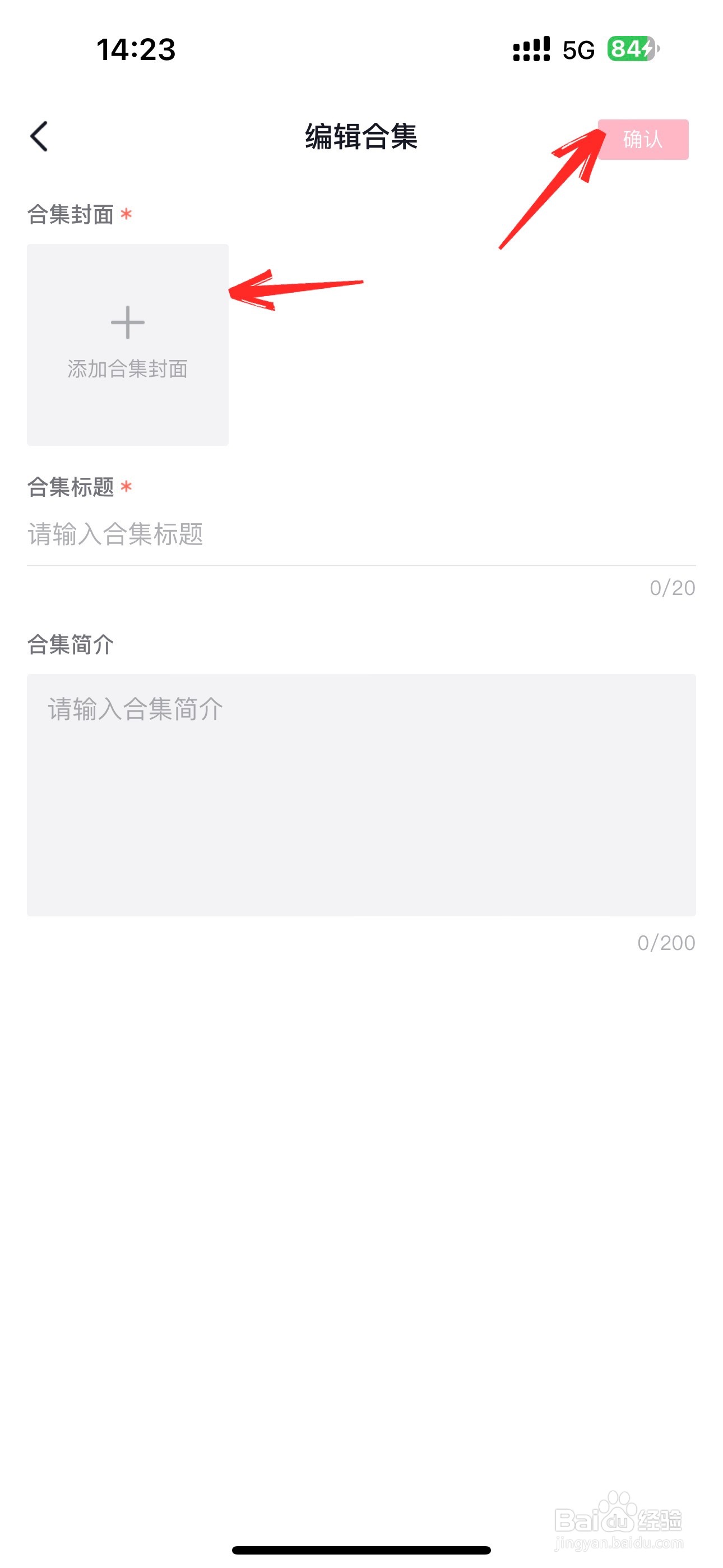
Task: Add a collection cover via 添加合集封面
Action: pyautogui.click(x=128, y=344)
